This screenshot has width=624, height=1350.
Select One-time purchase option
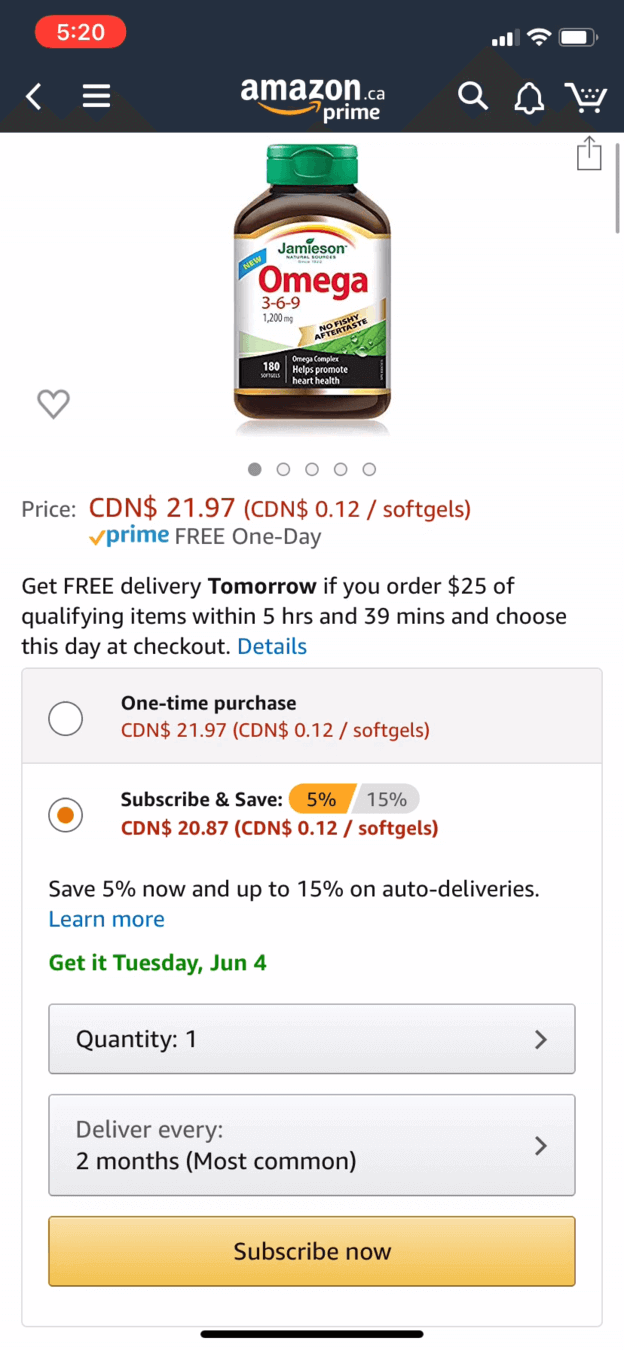(x=66, y=718)
